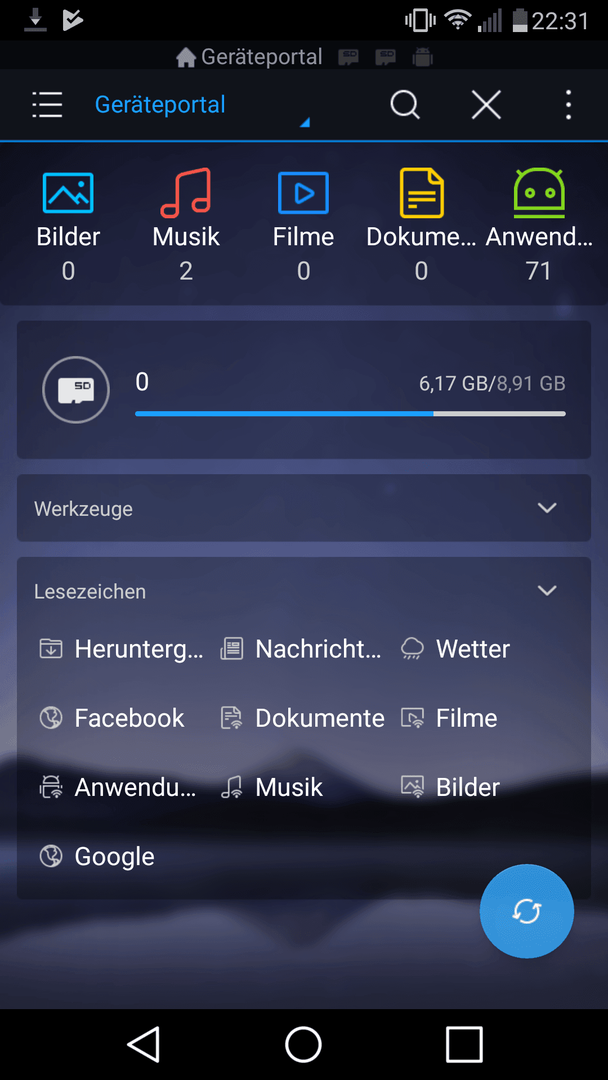The image size is (608, 1080).
Task: Open the Google bookmark
Action: (97, 856)
